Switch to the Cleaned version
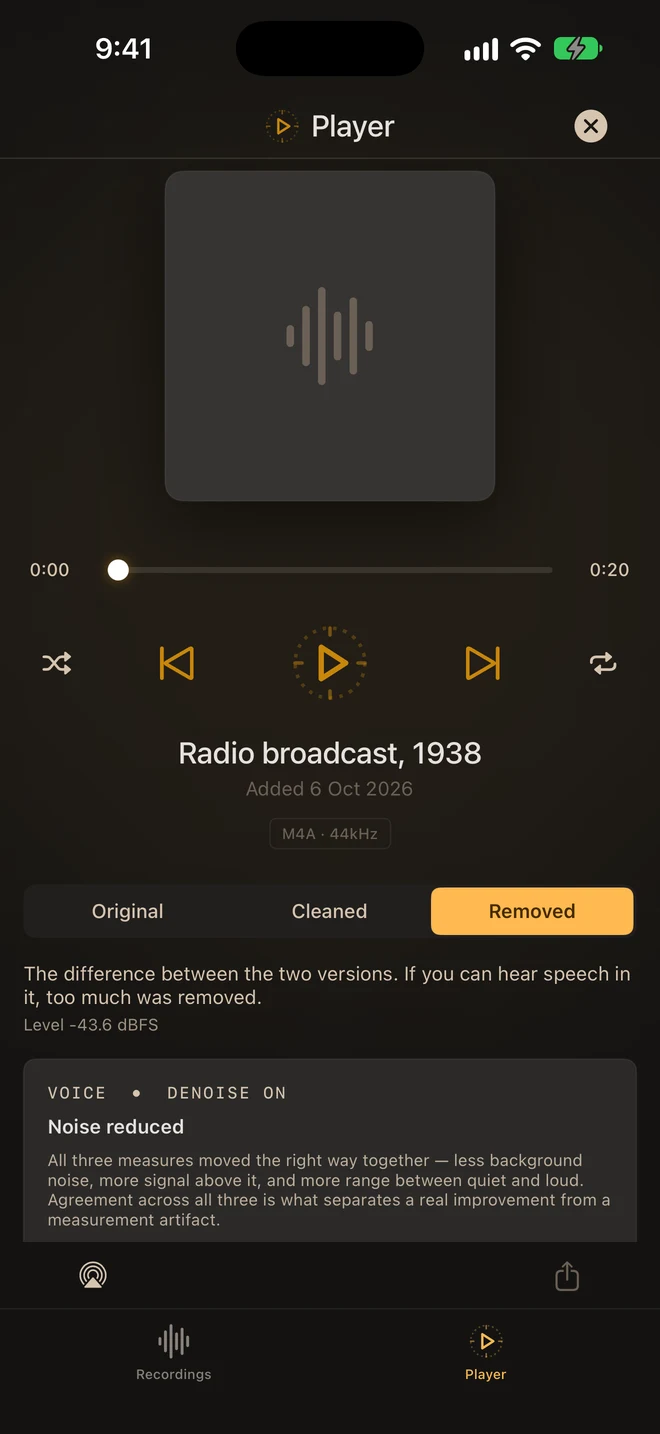The height and width of the screenshot is (1434, 660). pyautogui.click(x=329, y=911)
